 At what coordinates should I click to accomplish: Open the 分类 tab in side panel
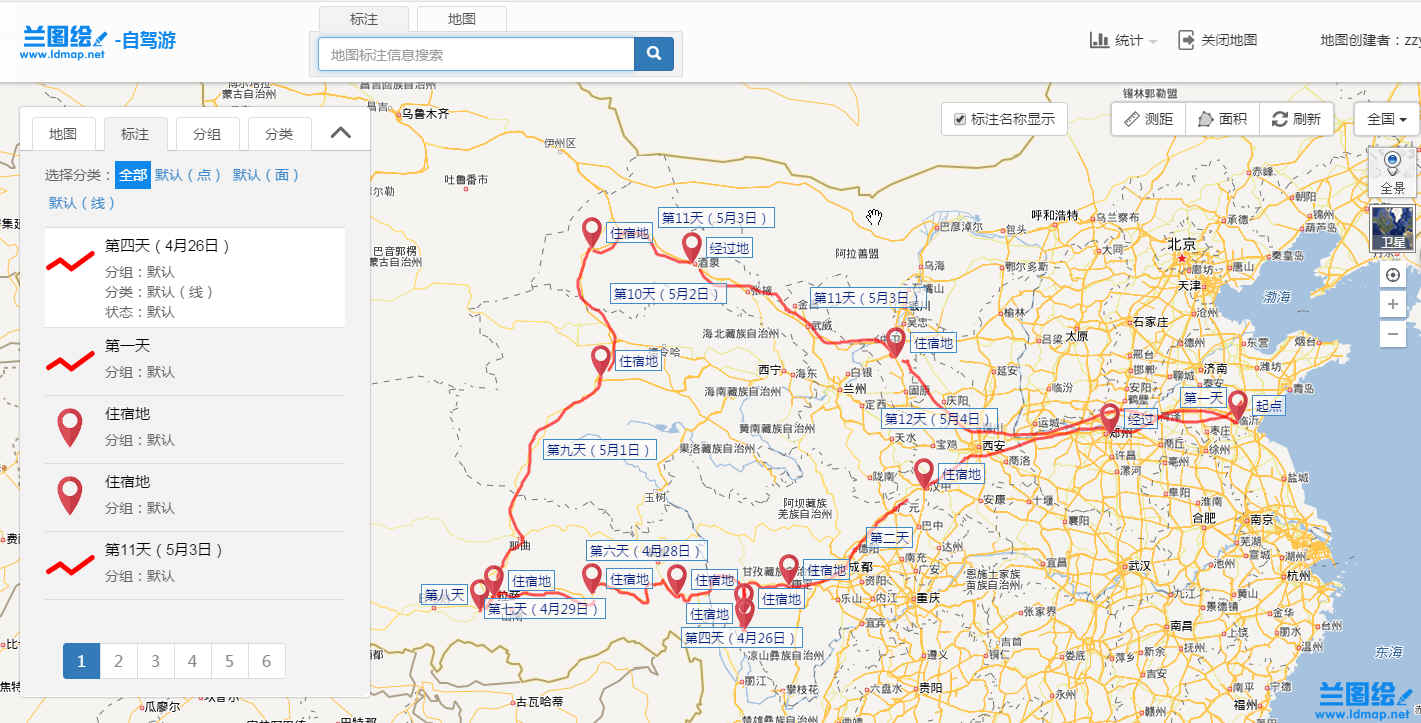coord(279,134)
